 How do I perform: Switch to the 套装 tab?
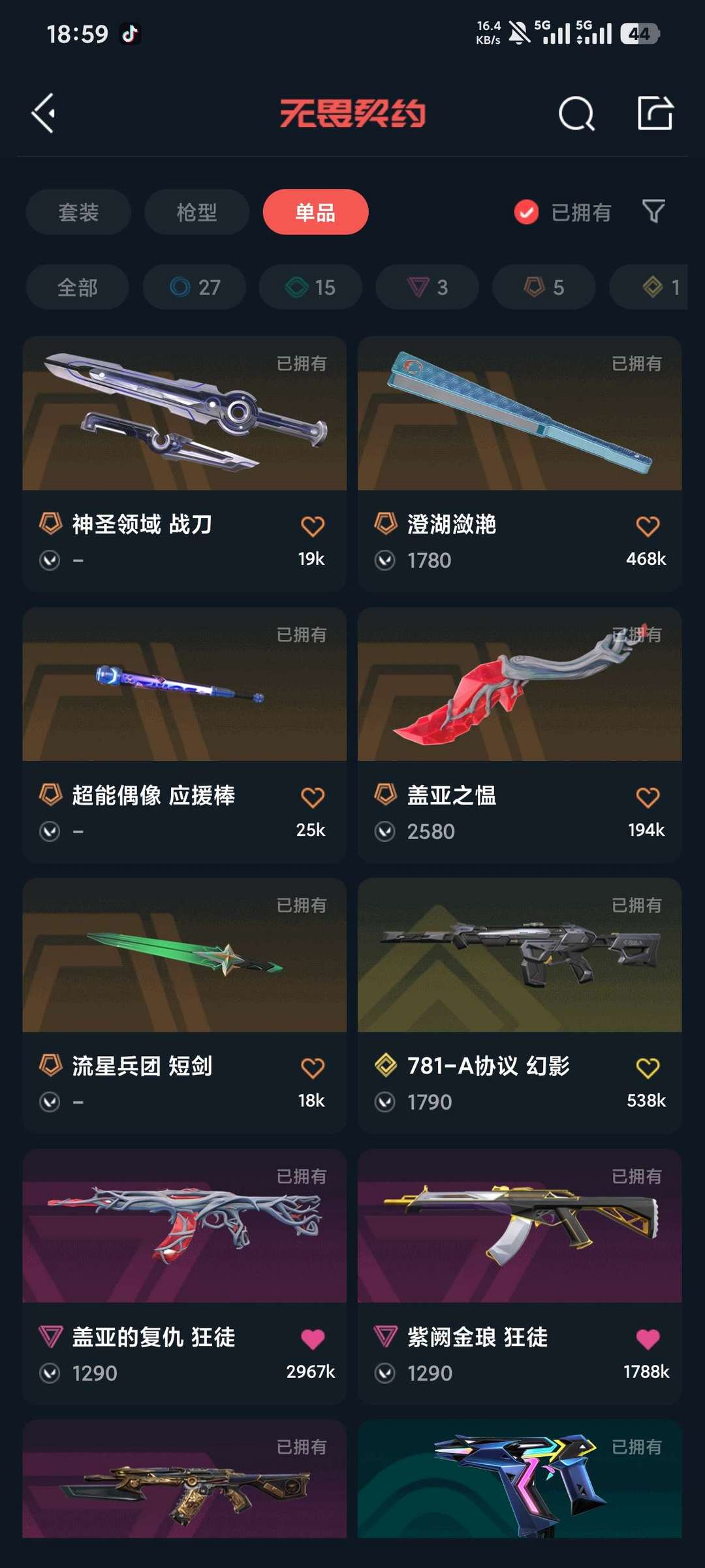click(x=78, y=212)
